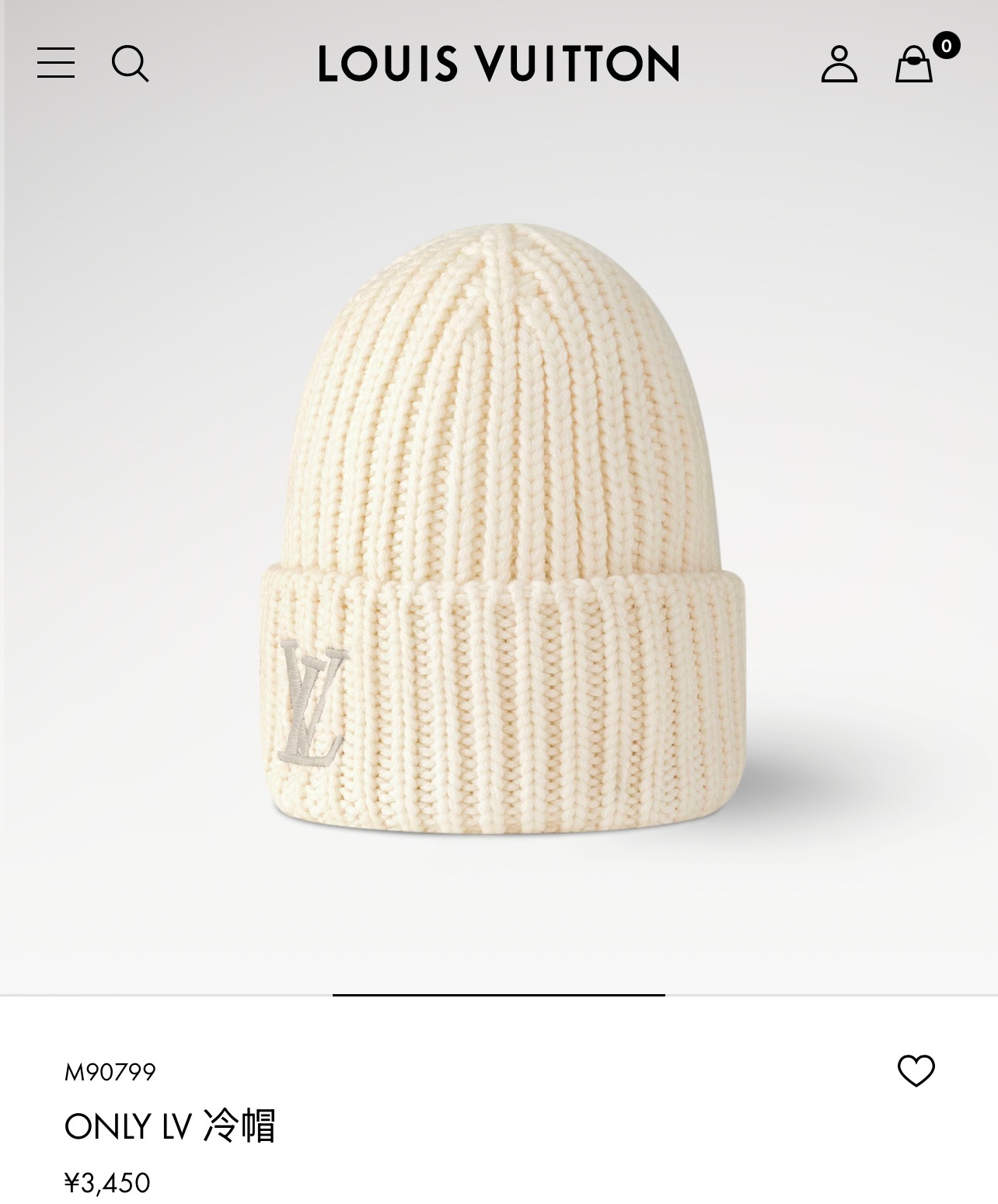
Task: Open the search magnifier icon
Action: pyautogui.click(x=130, y=63)
